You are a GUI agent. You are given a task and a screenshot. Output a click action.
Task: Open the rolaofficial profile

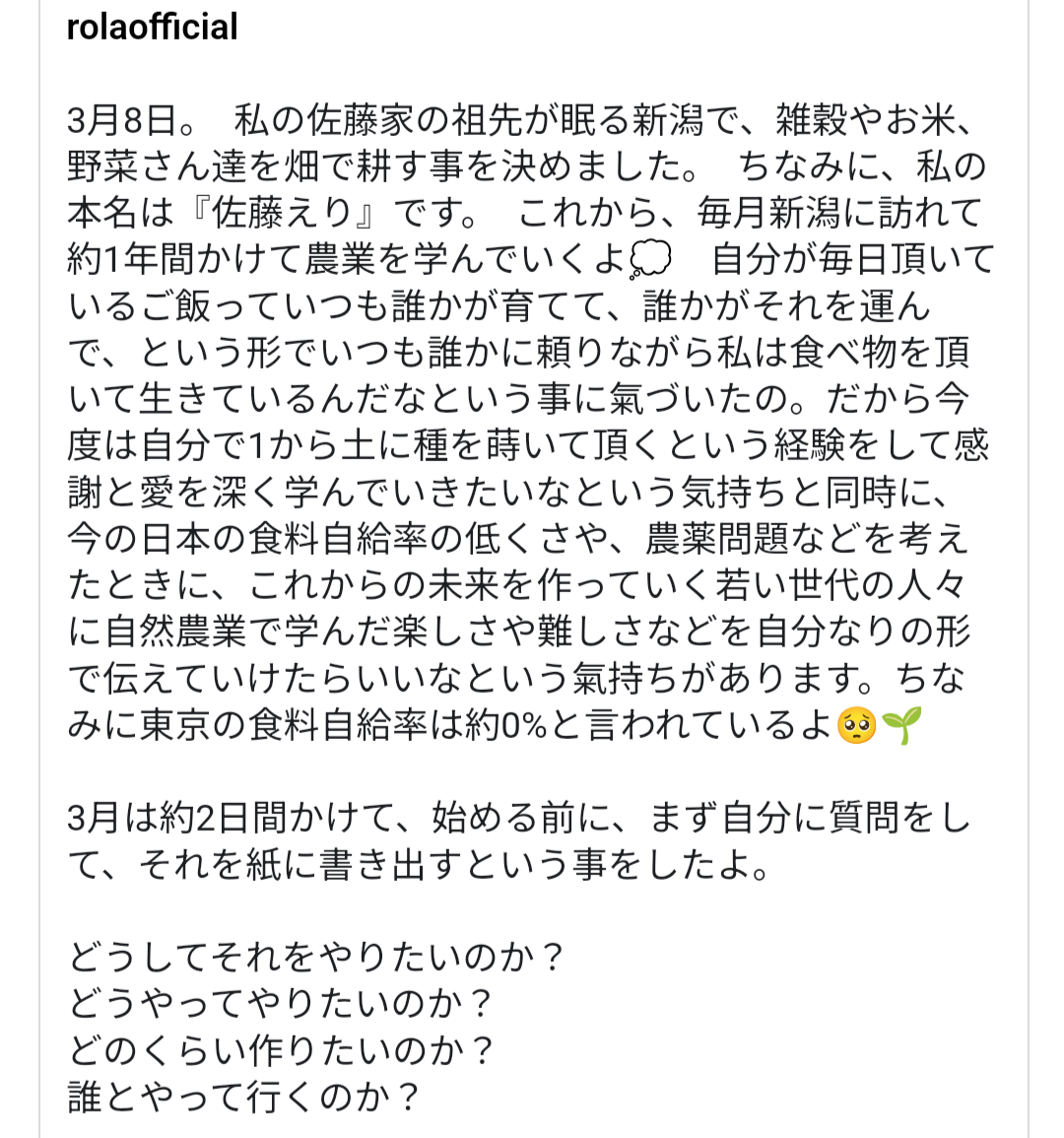[153, 27]
